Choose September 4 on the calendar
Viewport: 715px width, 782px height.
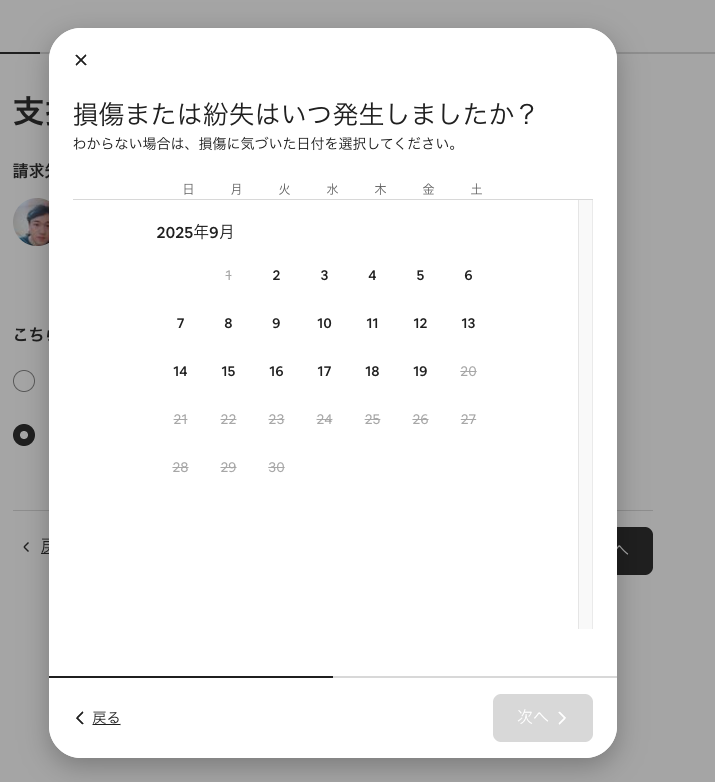[x=372, y=276]
